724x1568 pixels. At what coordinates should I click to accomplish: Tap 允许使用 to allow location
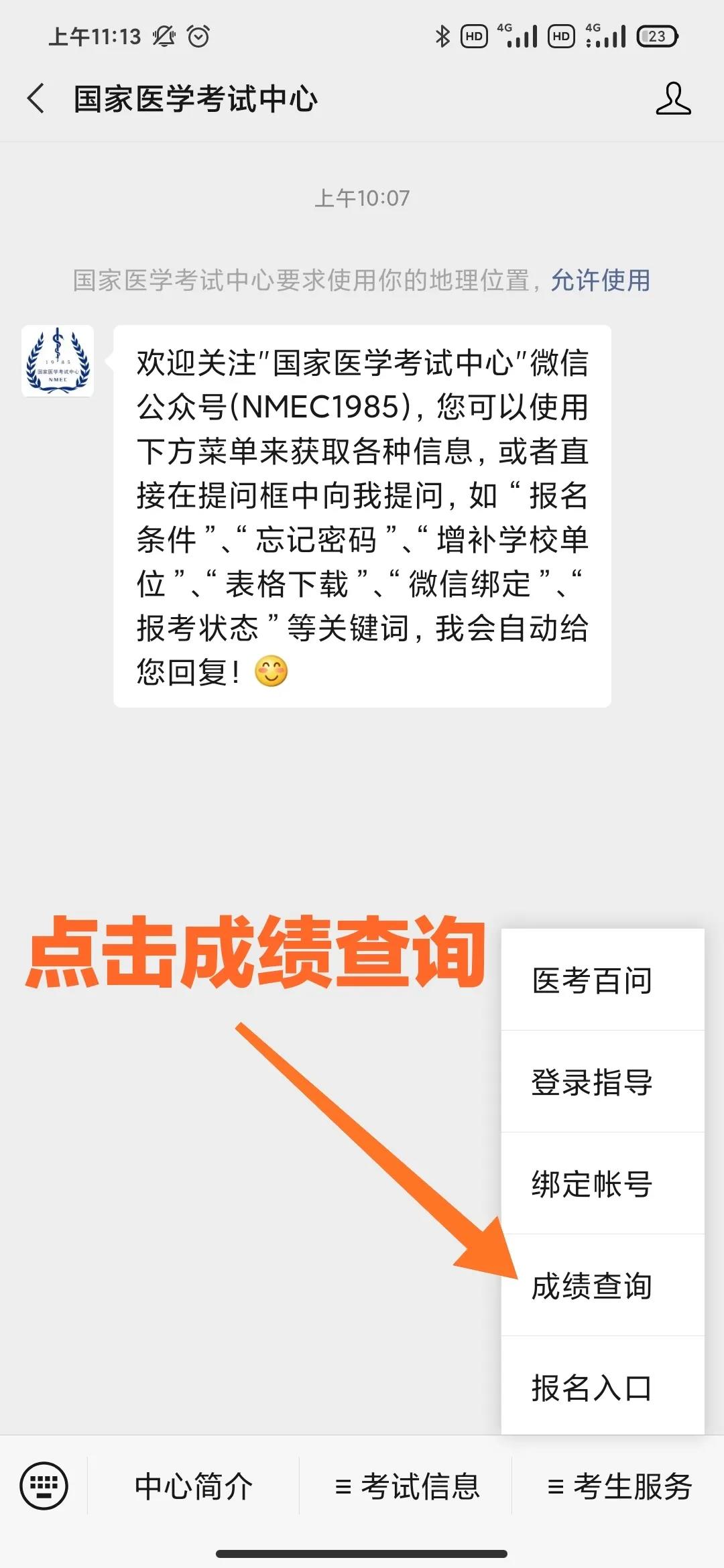tap(600, 280)
